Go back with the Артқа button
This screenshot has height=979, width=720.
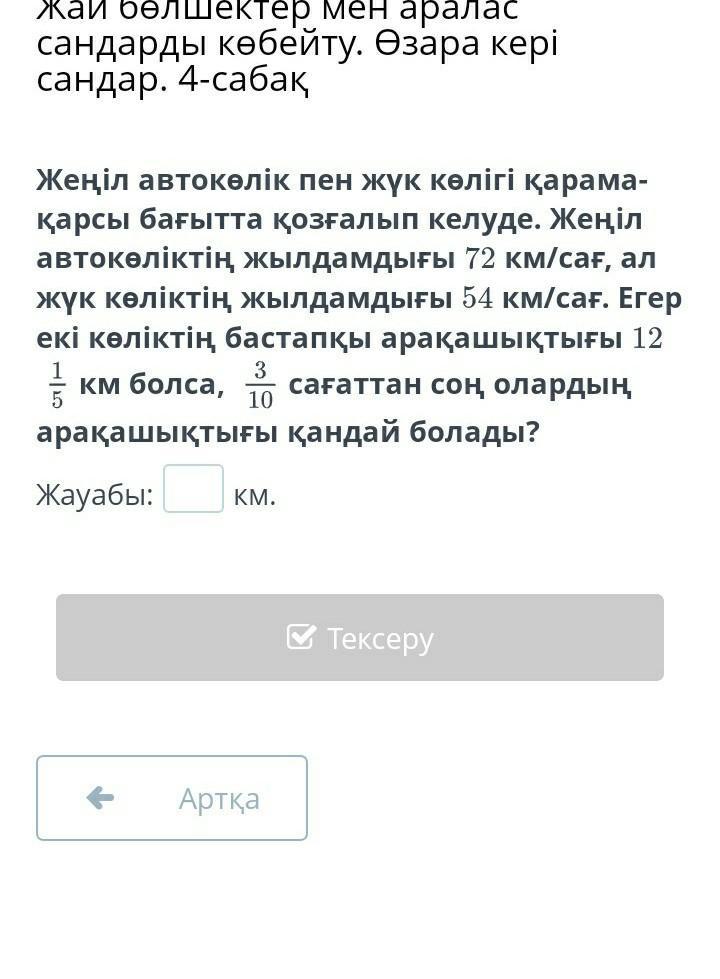pos(172,798)
